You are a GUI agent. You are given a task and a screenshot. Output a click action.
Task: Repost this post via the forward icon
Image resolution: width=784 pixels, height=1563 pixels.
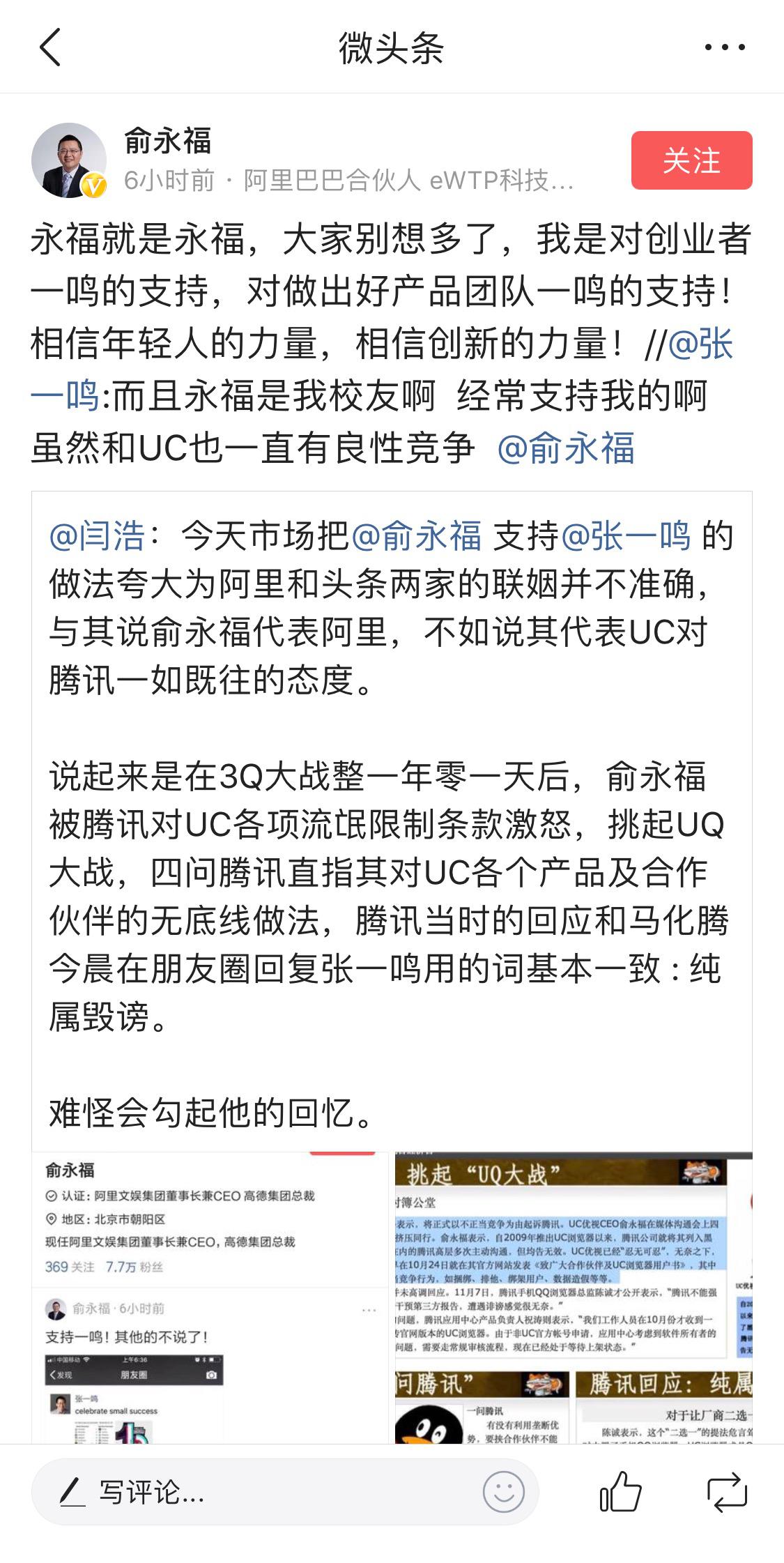pos(727,1492)
